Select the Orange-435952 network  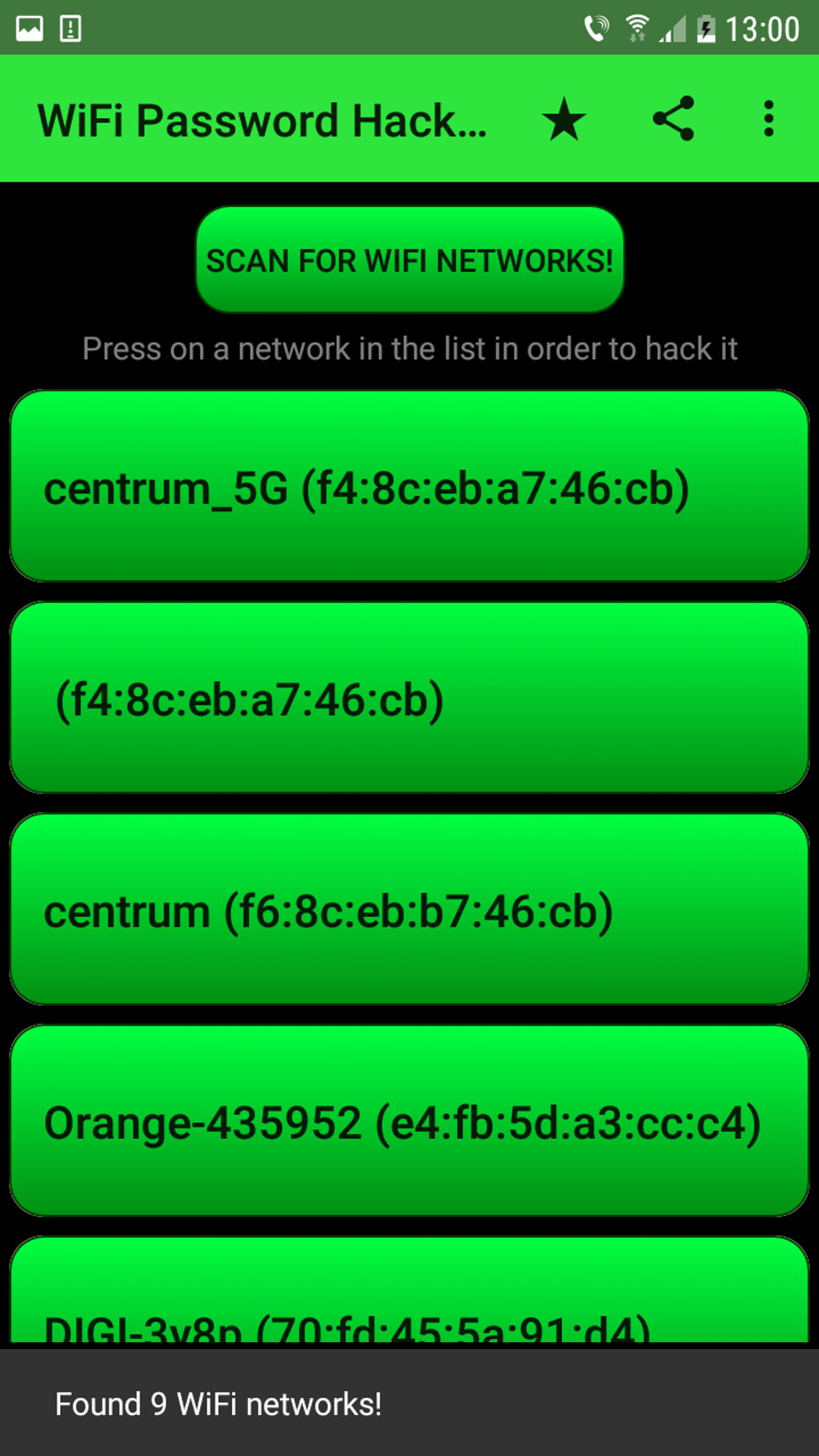tap(409, 1120)
